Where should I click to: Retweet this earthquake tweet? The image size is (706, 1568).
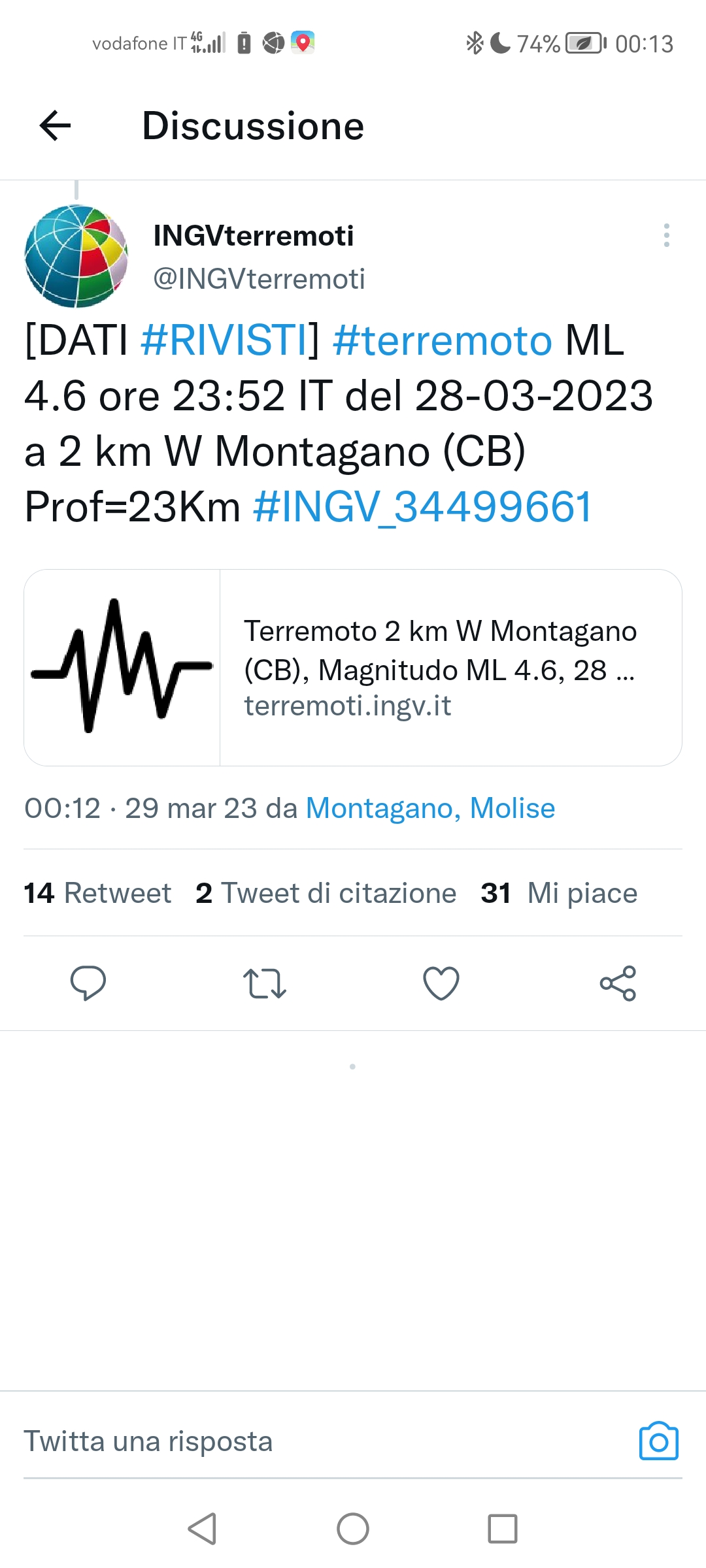tap(264, 983)
